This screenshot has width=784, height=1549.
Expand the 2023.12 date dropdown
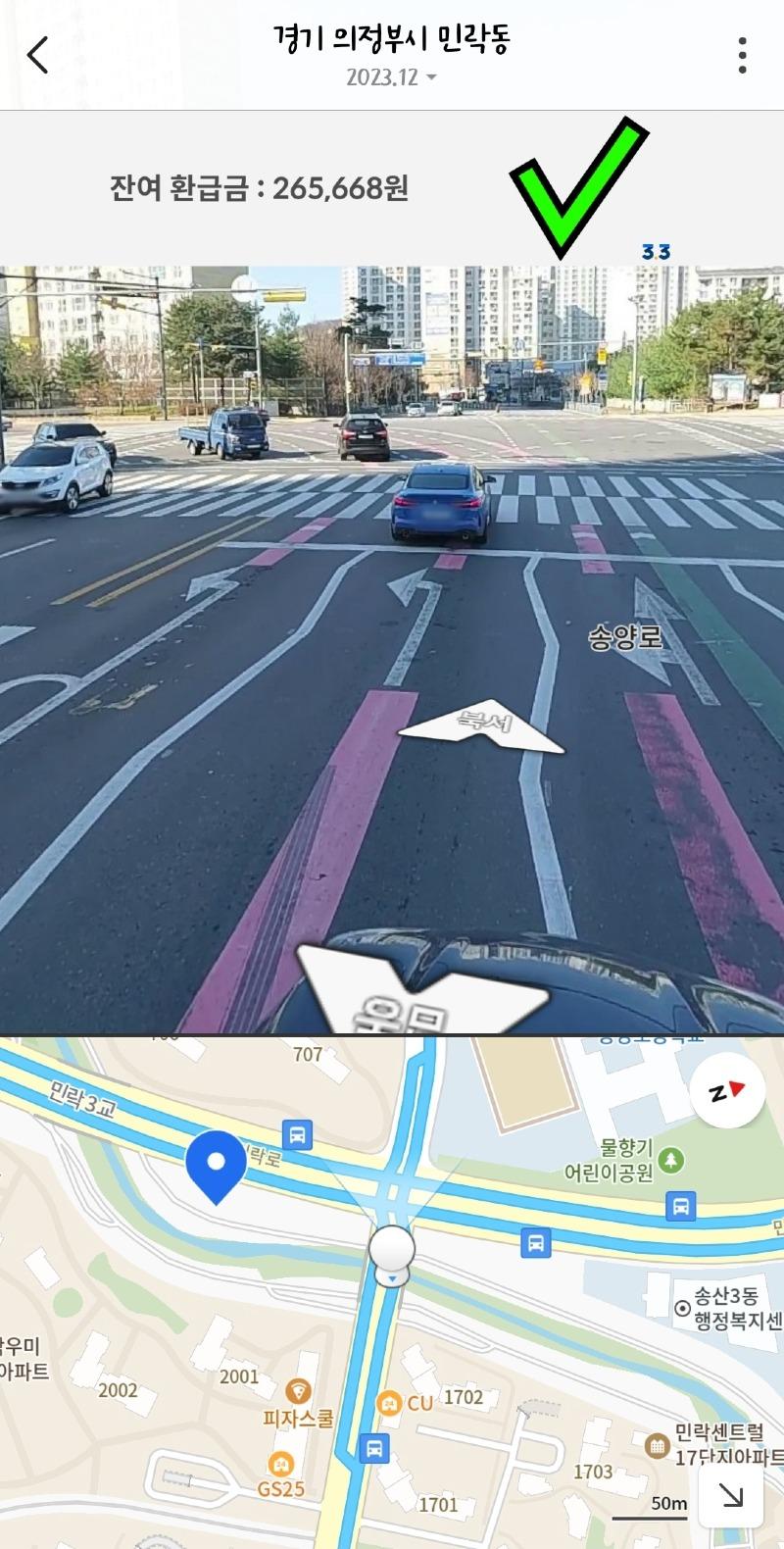pos(392,77)
